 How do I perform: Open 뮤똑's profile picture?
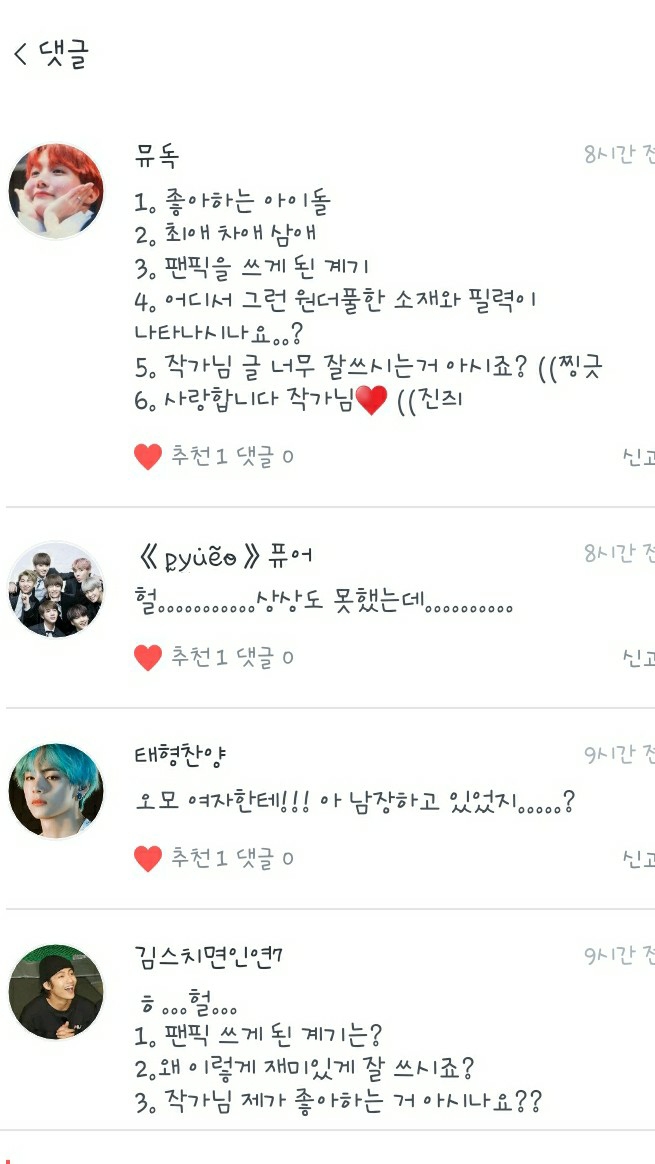(56, 190)
